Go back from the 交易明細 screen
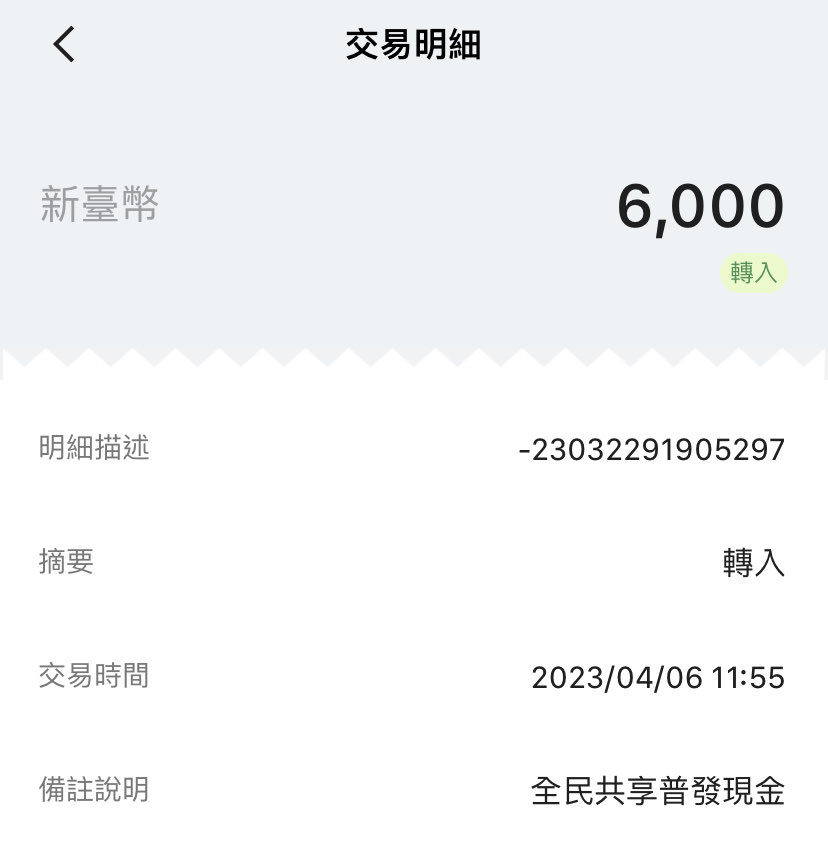 click(x=64, y=45)
